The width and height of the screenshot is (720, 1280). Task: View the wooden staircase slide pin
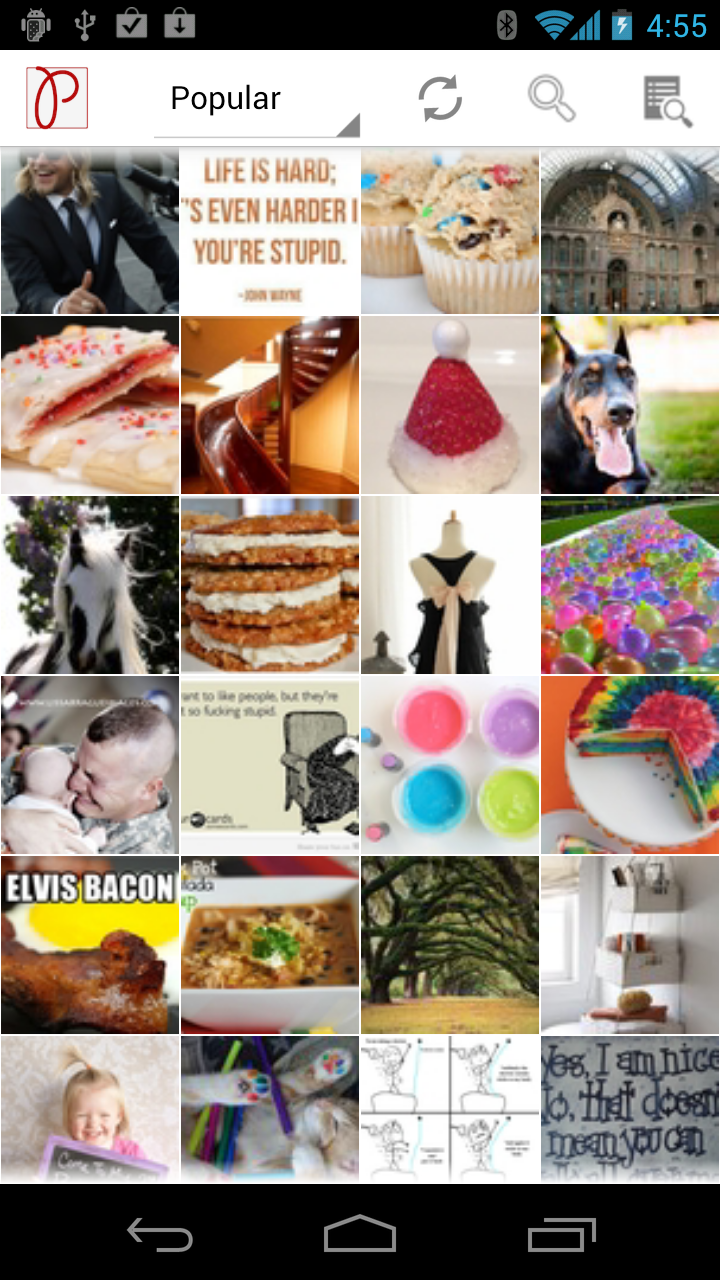[270, 405]
